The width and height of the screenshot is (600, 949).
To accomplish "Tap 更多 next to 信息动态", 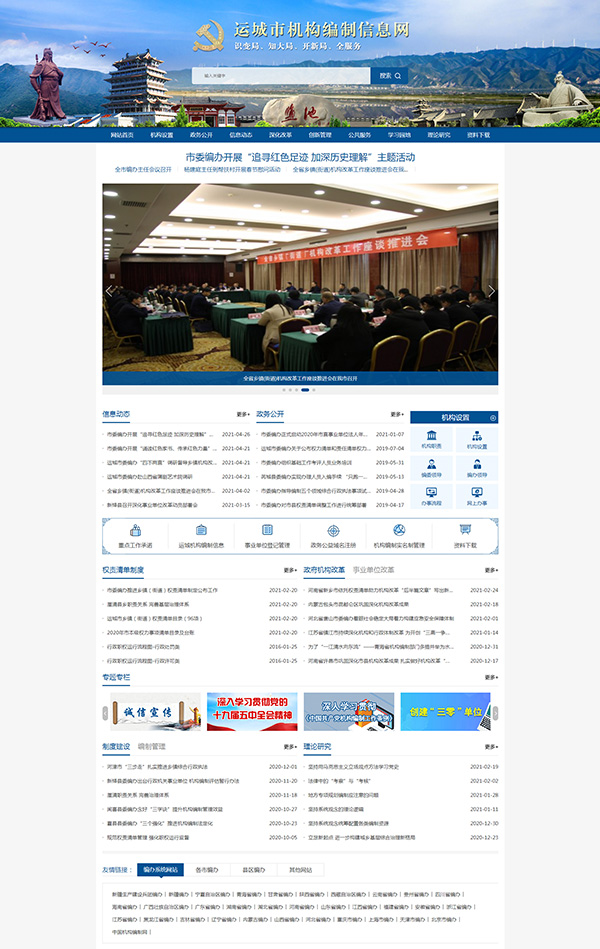I will [243, 414].
